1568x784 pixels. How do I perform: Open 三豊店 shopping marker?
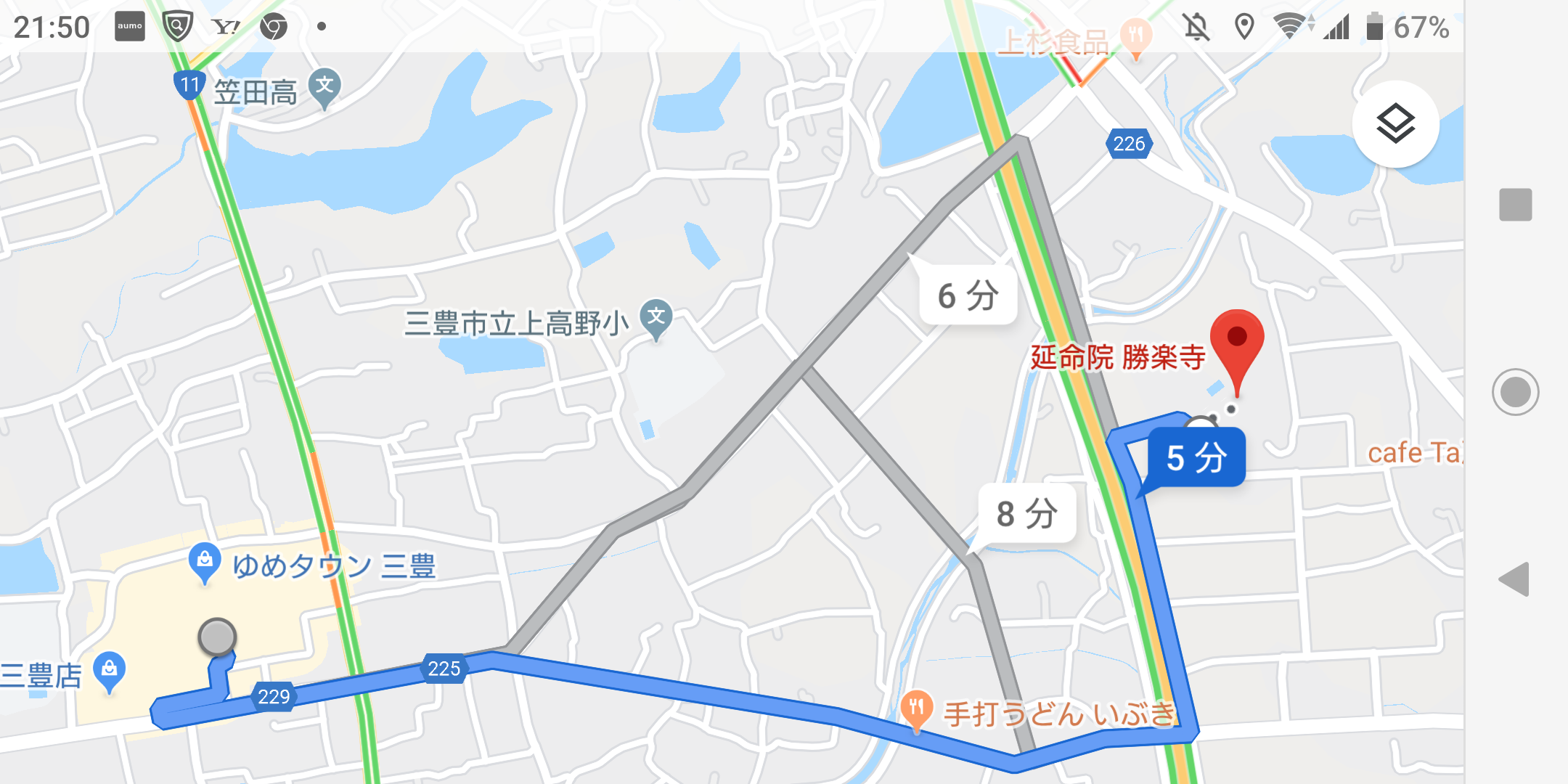[x=110, y=669]
